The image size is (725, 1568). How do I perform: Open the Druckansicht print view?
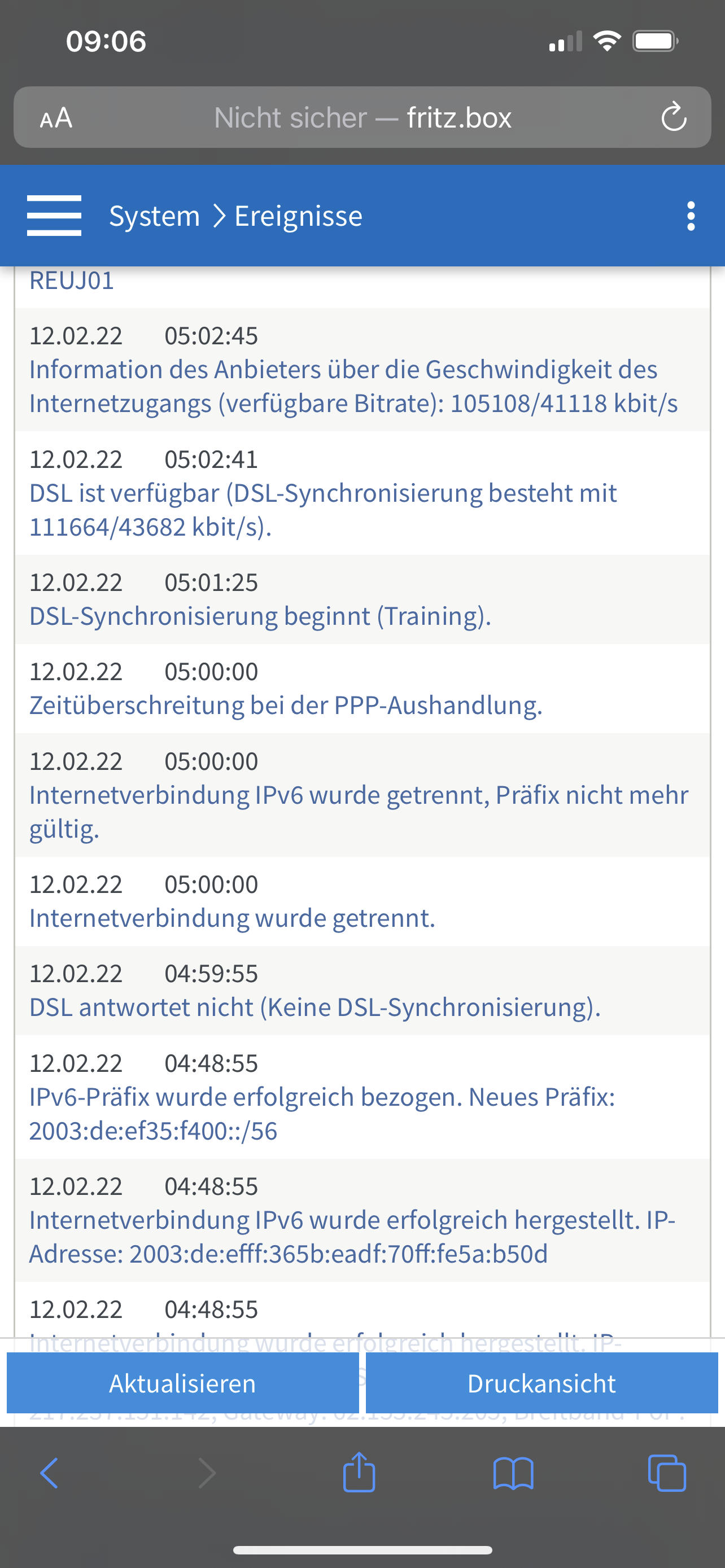[541, 1383]
